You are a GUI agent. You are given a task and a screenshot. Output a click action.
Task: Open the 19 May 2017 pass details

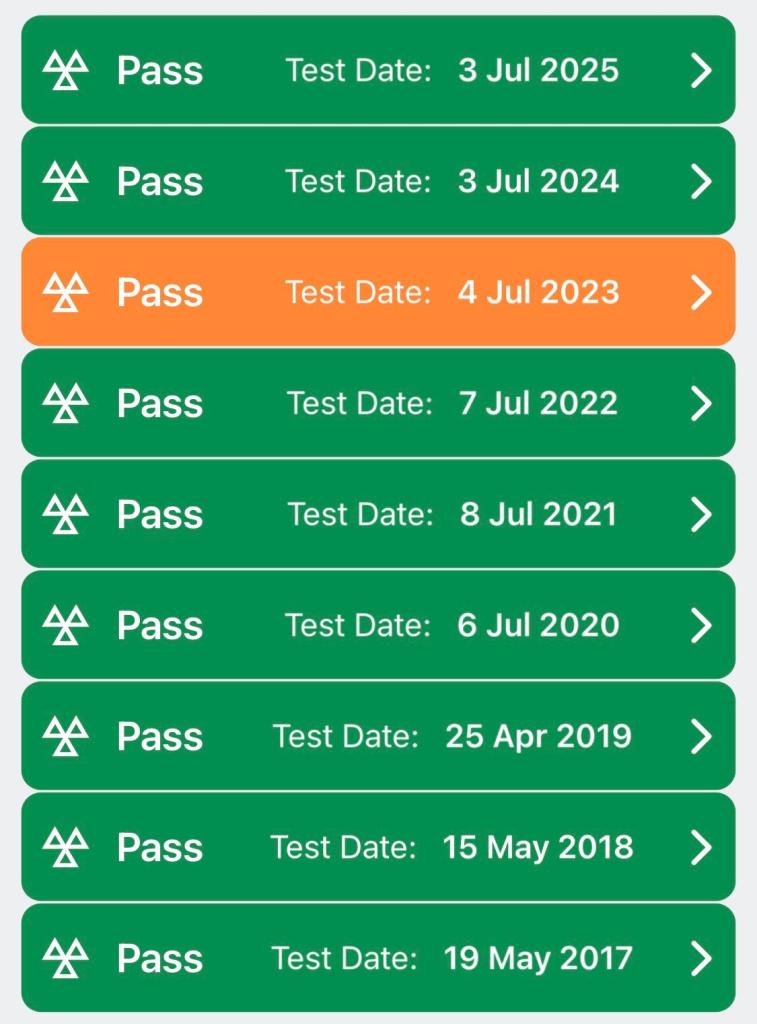click(x=378, y=958)
